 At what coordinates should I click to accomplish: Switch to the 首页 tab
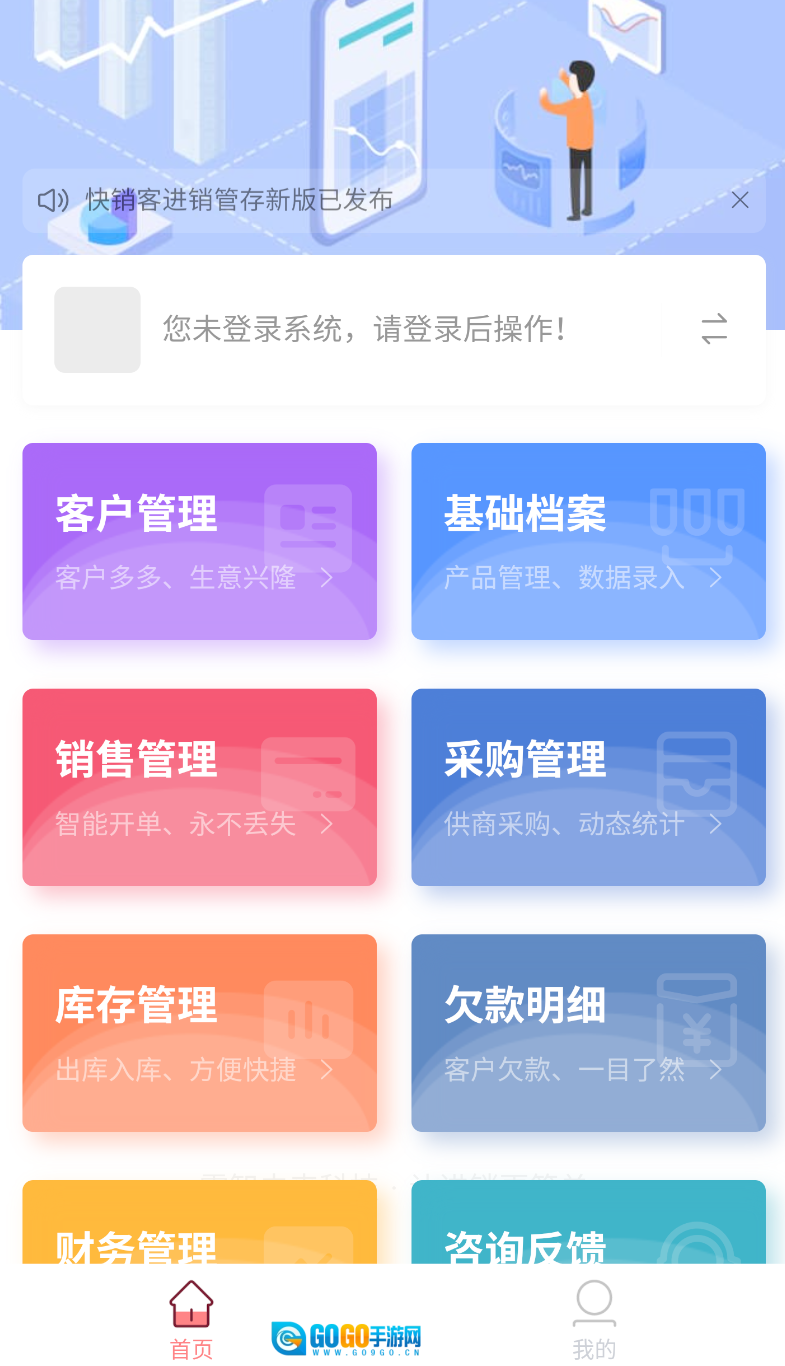coord(191,1320)
